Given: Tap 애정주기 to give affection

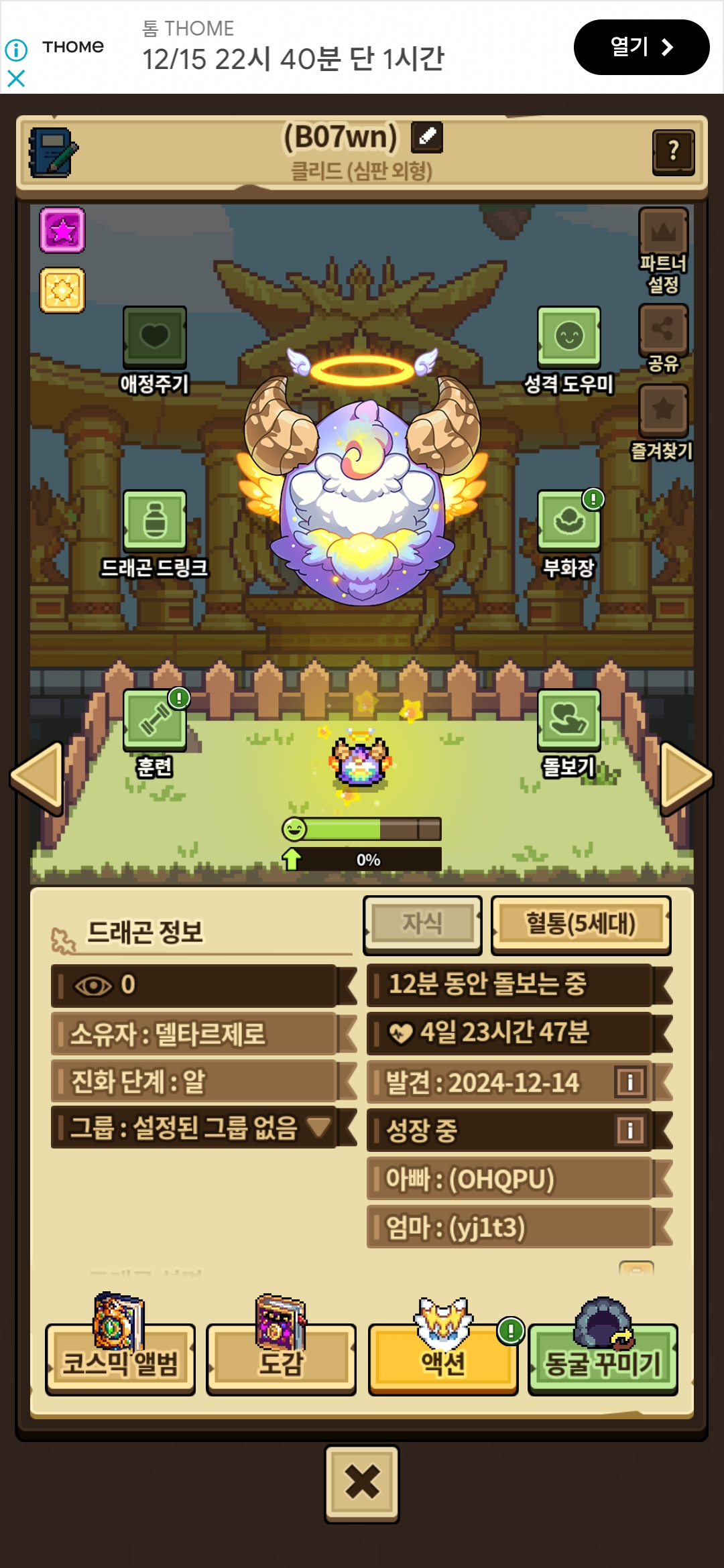Looking at the screenshot, I should pyautogui.click(x=154, y=338).
